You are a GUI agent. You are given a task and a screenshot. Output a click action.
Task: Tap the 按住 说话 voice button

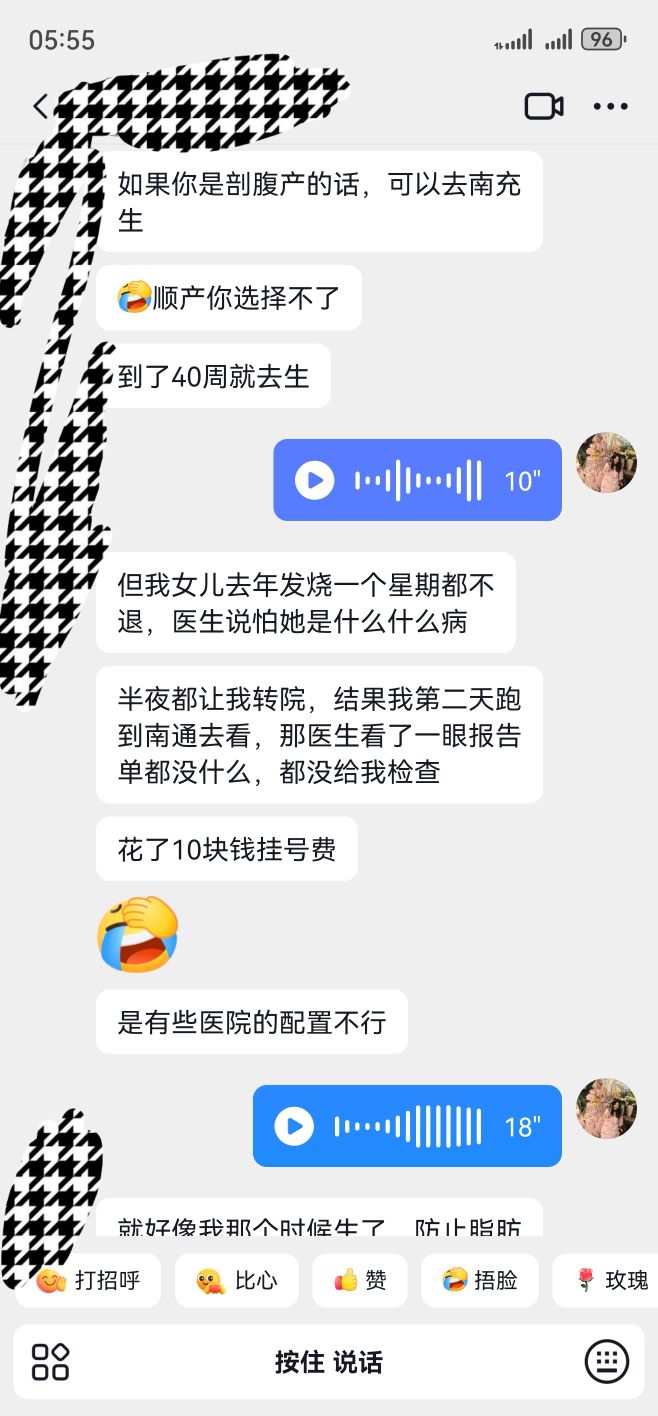329,1362
